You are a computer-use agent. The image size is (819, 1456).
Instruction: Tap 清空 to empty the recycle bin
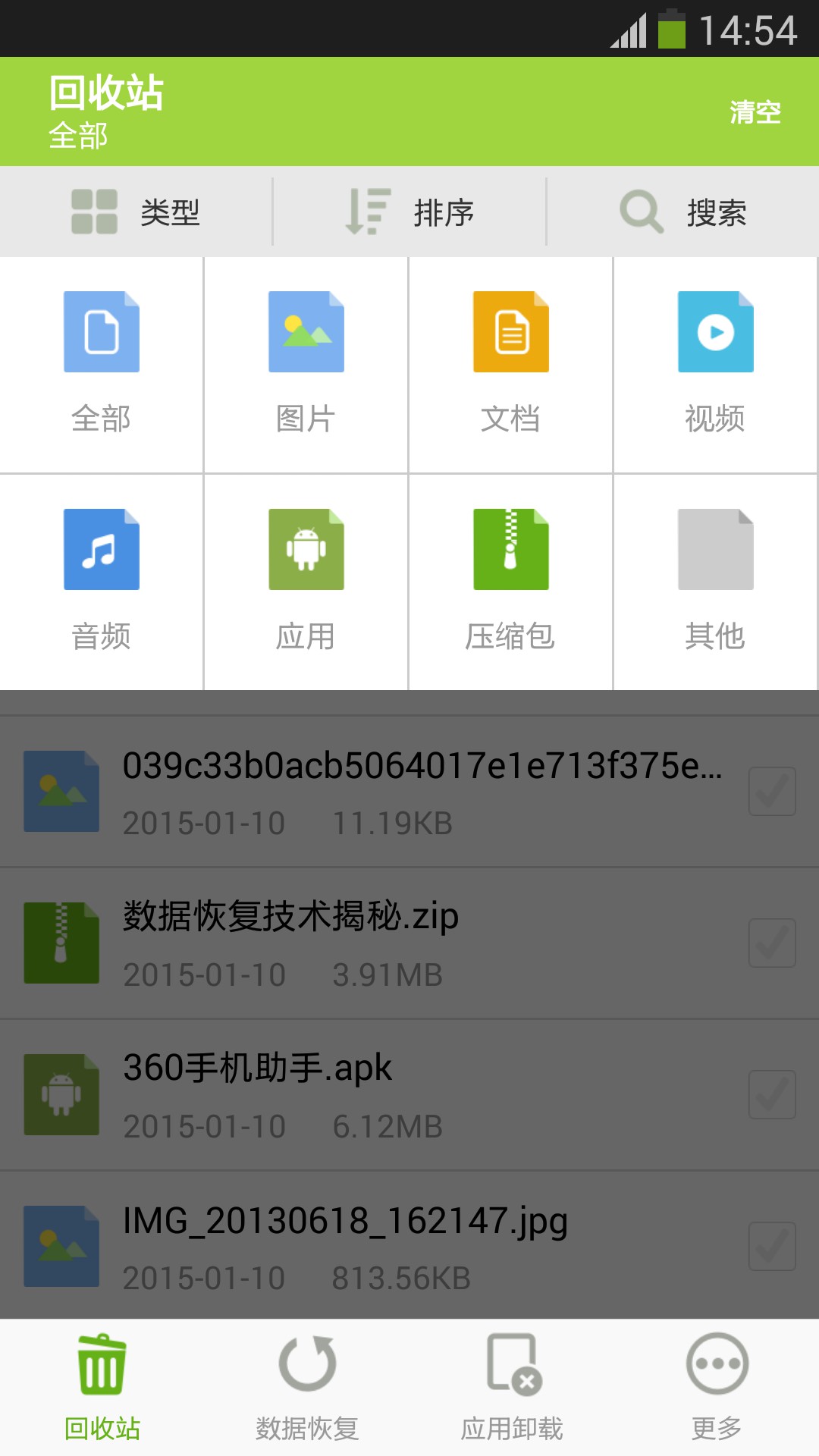click(x=755, y=112)
